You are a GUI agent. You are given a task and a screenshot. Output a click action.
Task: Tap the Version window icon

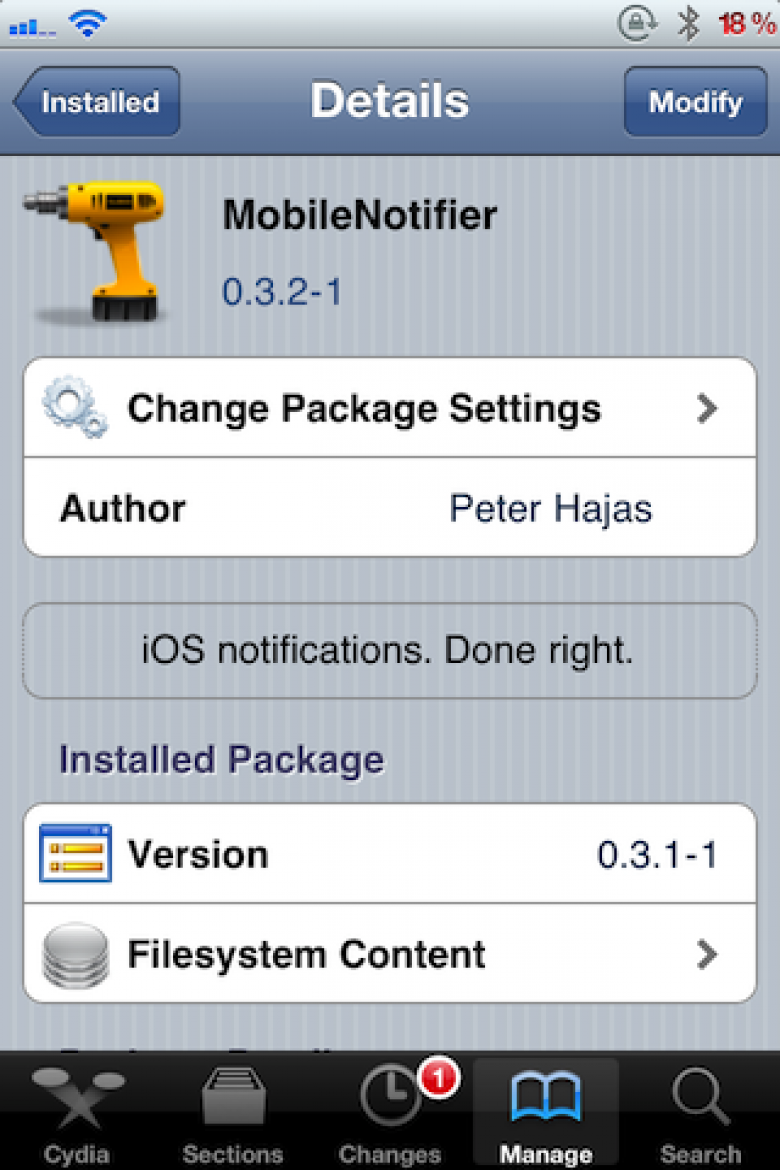75,854
